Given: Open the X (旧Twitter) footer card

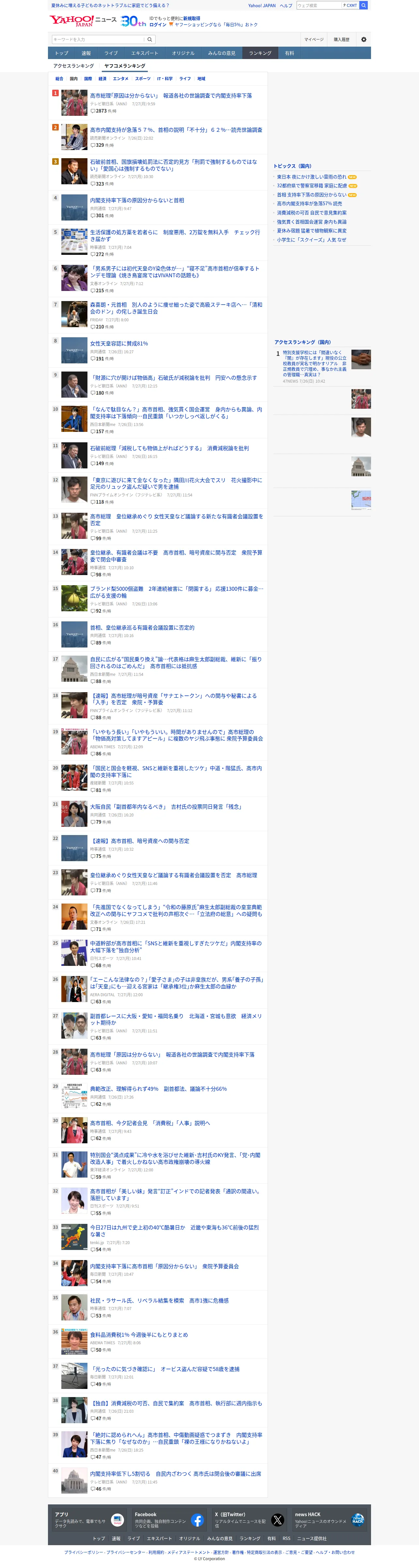Looking at the screenshot, I should pos(250,1520).
